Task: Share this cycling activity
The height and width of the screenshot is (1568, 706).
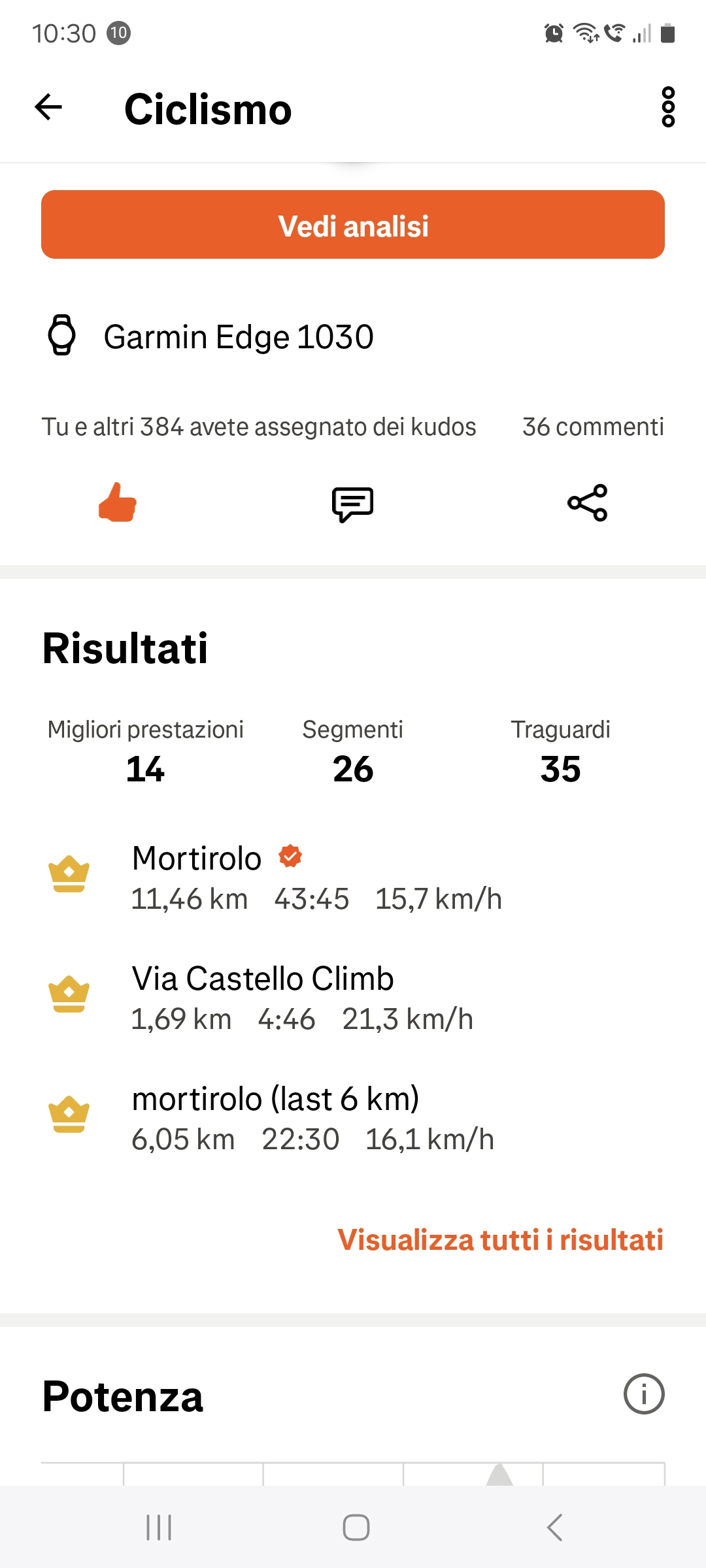Action: pyautogui.click(x=587, y=503)
